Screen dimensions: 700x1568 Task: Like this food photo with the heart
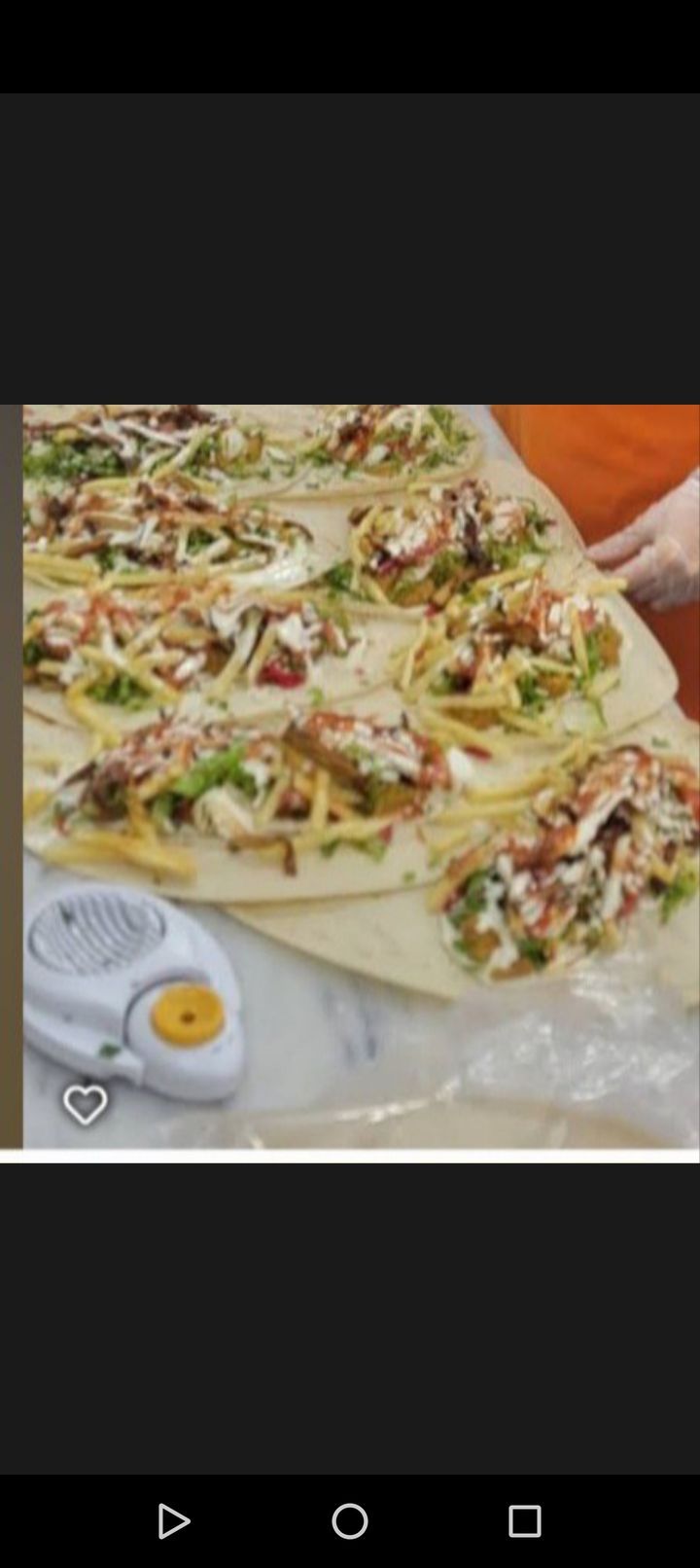point(86,1105)
